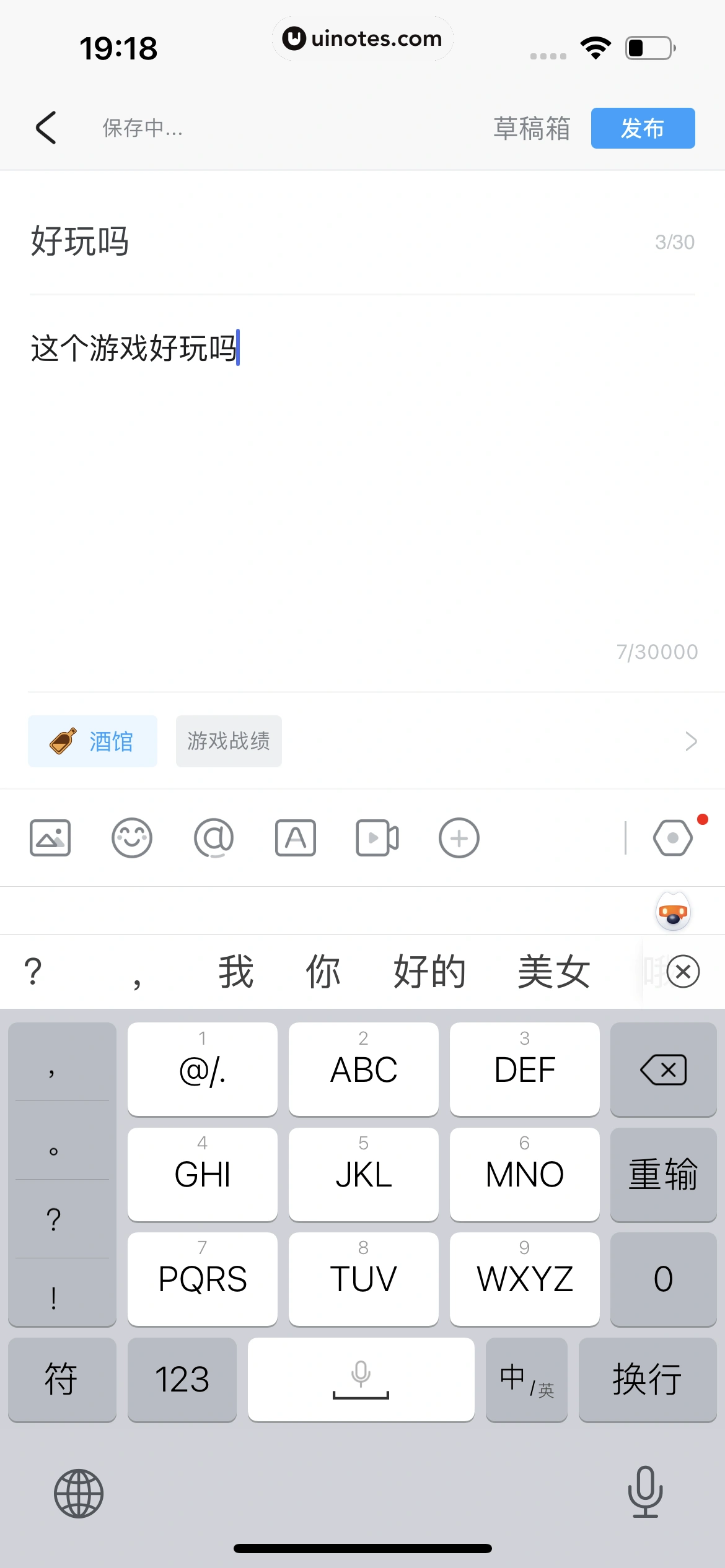The height and width of the screenshot is (1568, 725).
Task: Switch input mode with 中/英 key
Action: tap(526, 1379)
